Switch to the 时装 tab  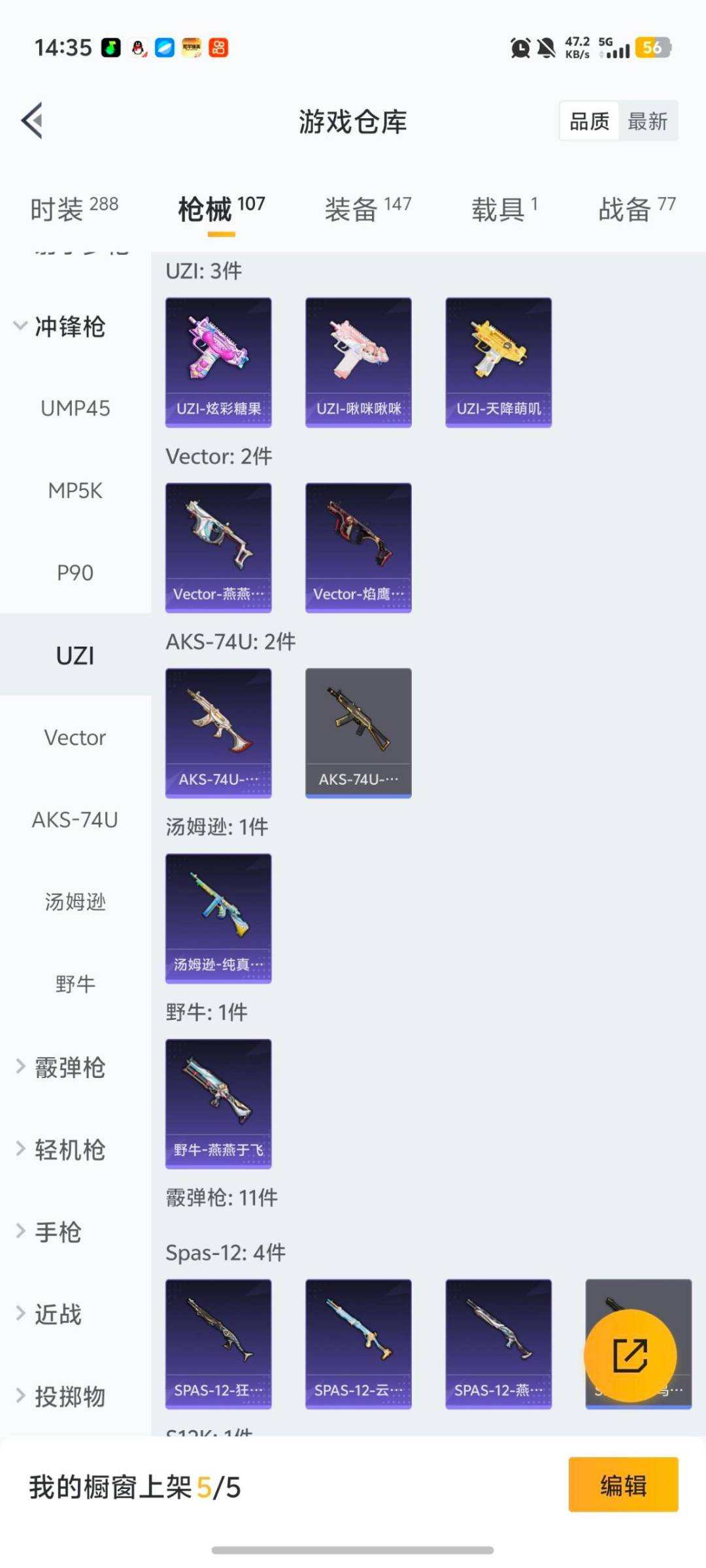click(x=74, y=209)
